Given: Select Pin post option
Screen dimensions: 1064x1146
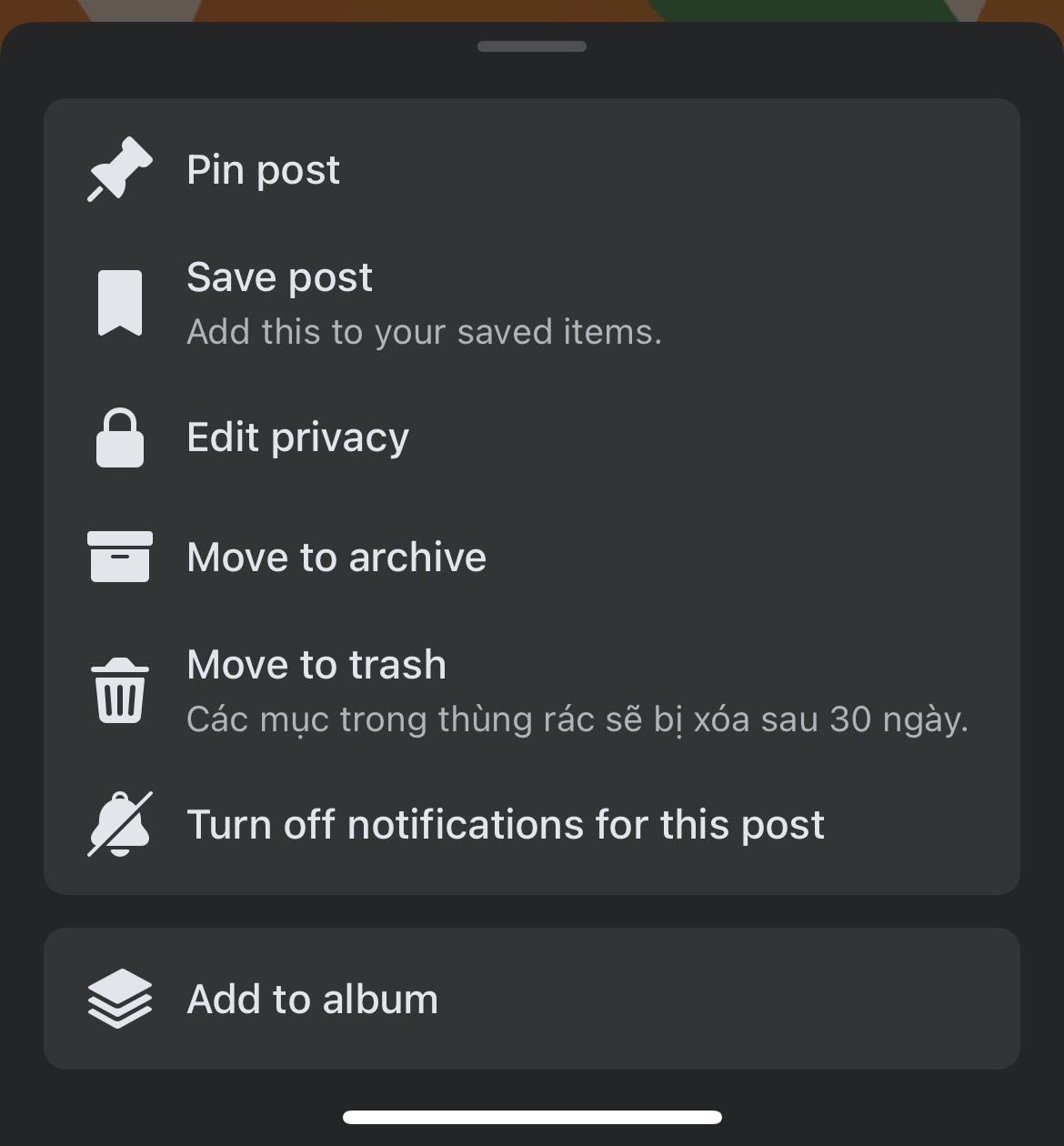Looking at the screenshot, I should pos(263,170).
